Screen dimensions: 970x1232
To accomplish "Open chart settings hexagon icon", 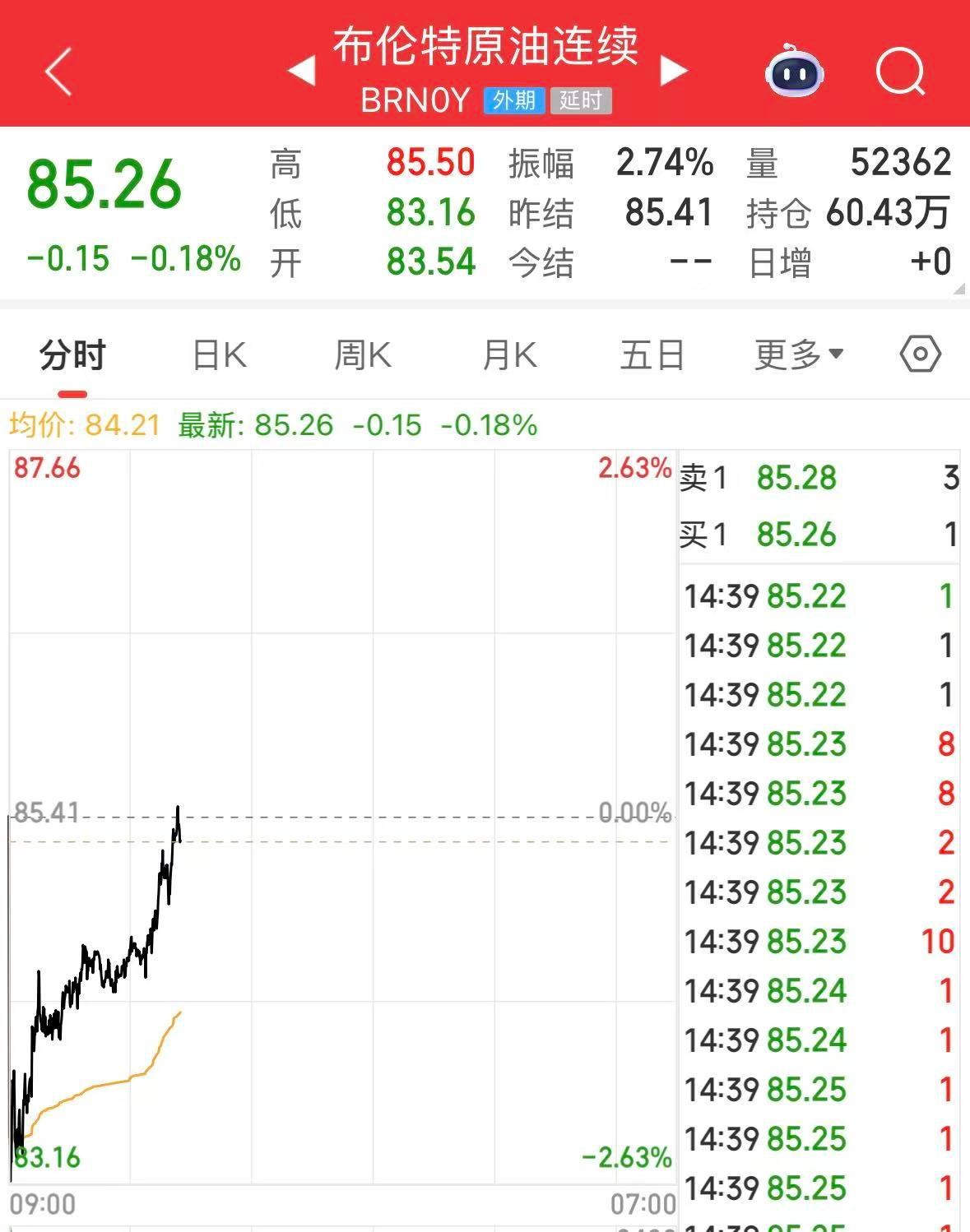I will tap(920, 355).
